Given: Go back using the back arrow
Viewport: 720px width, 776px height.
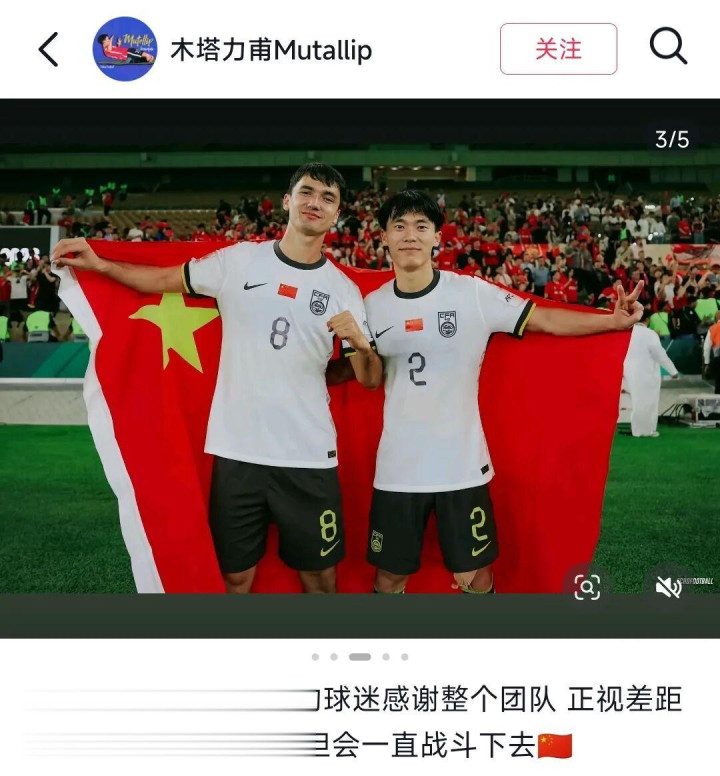Looking at the screenshot, I should click(48, 48).
